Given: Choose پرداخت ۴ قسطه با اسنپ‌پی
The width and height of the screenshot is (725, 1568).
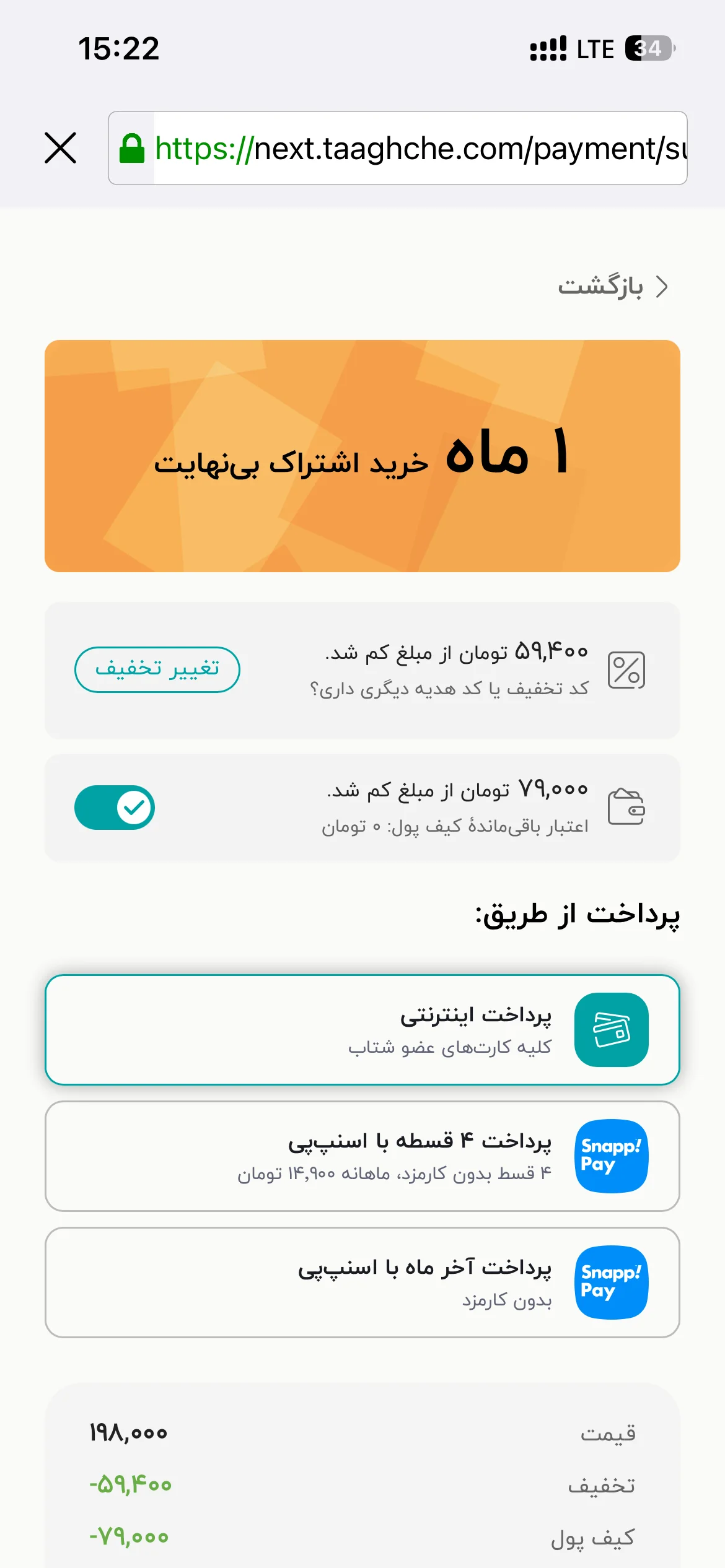Looking at the screenshot, I should coord(362,1156).
